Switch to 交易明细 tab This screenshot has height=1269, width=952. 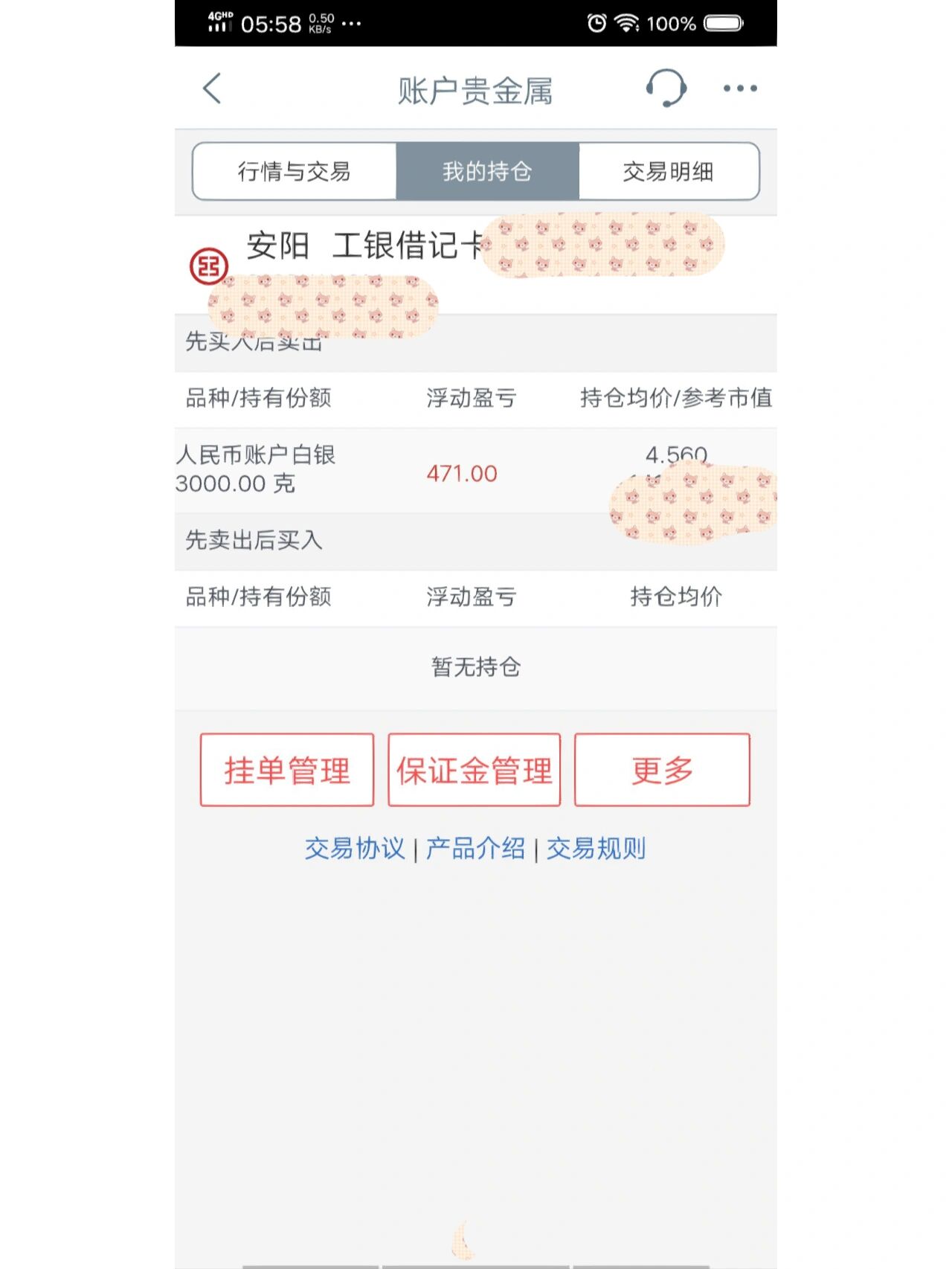(668, 172)
